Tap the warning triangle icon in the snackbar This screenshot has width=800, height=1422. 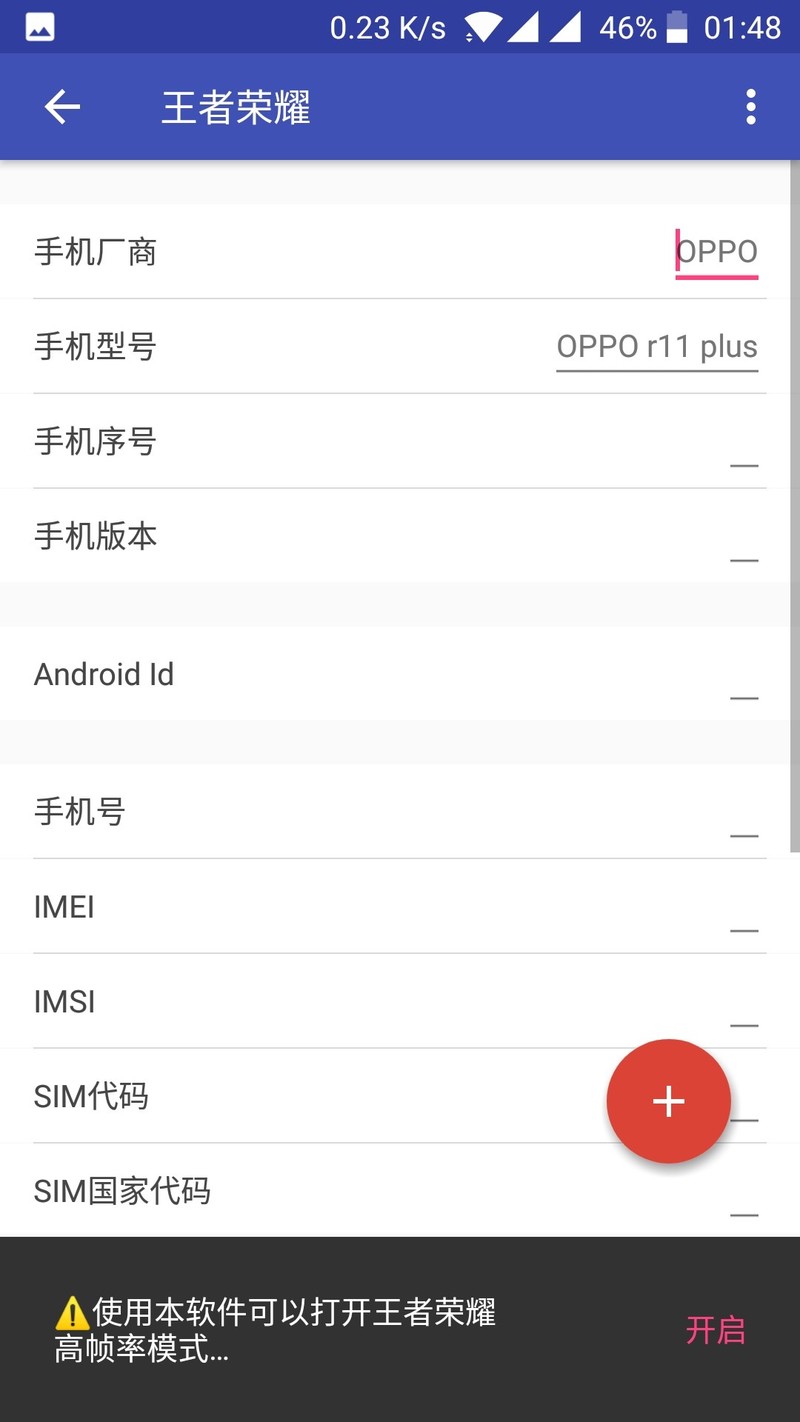(x=70, y=1314)
